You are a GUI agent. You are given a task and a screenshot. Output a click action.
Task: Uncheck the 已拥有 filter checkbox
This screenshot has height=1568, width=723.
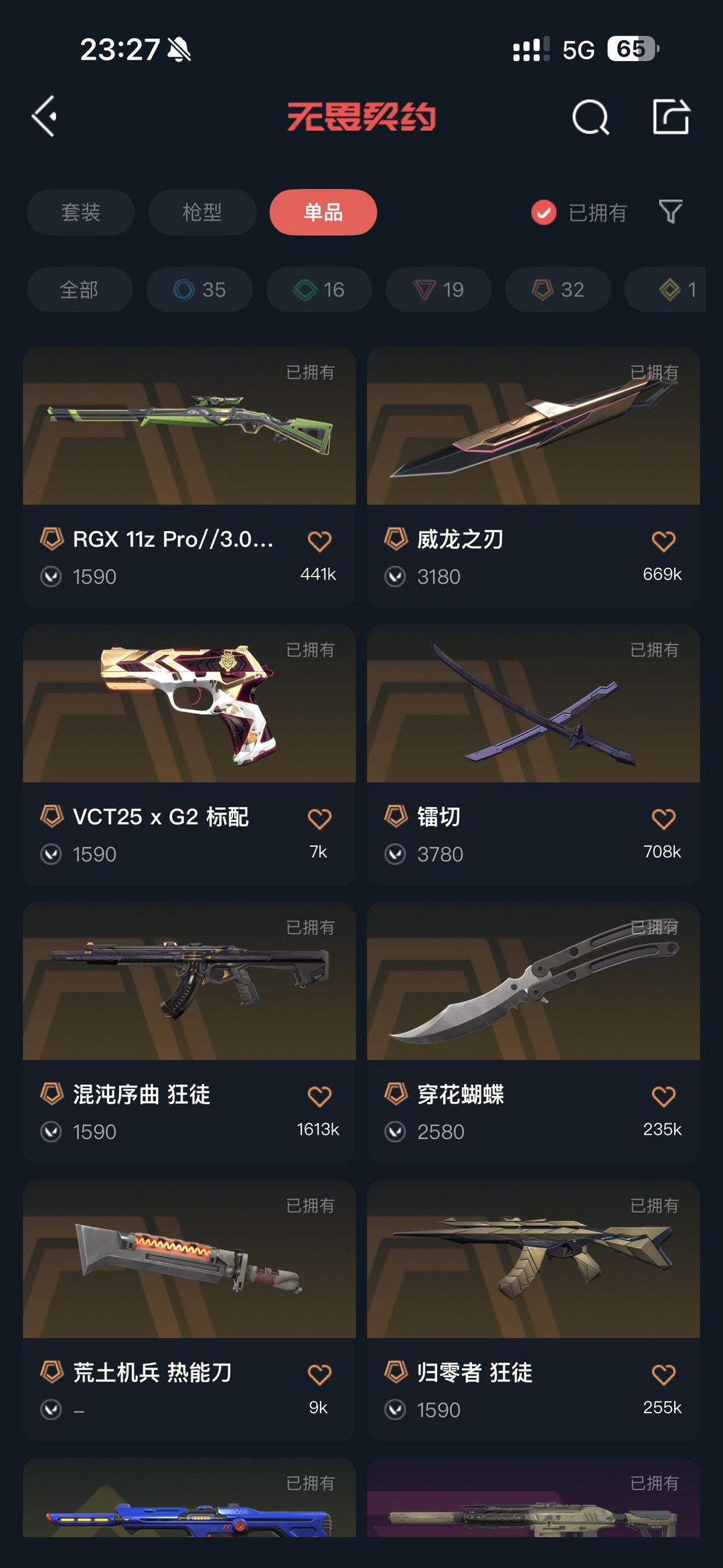(x=544, y=212)
